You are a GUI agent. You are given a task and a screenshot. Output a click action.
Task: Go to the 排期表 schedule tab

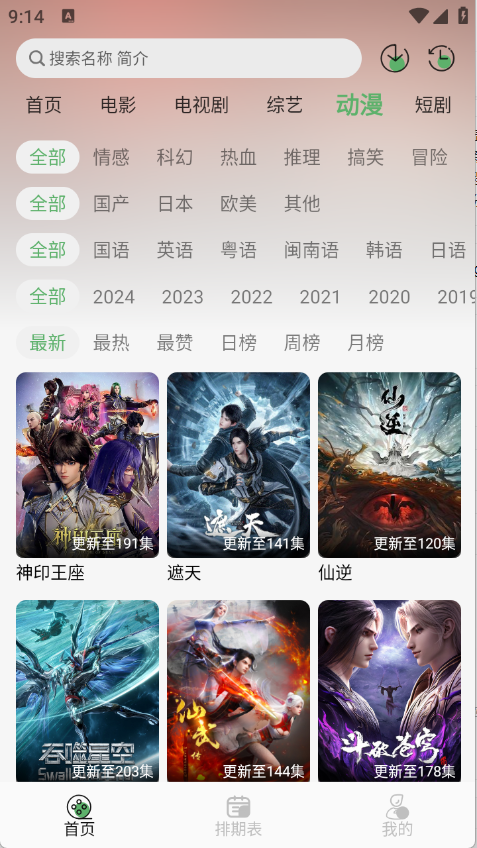238,816
